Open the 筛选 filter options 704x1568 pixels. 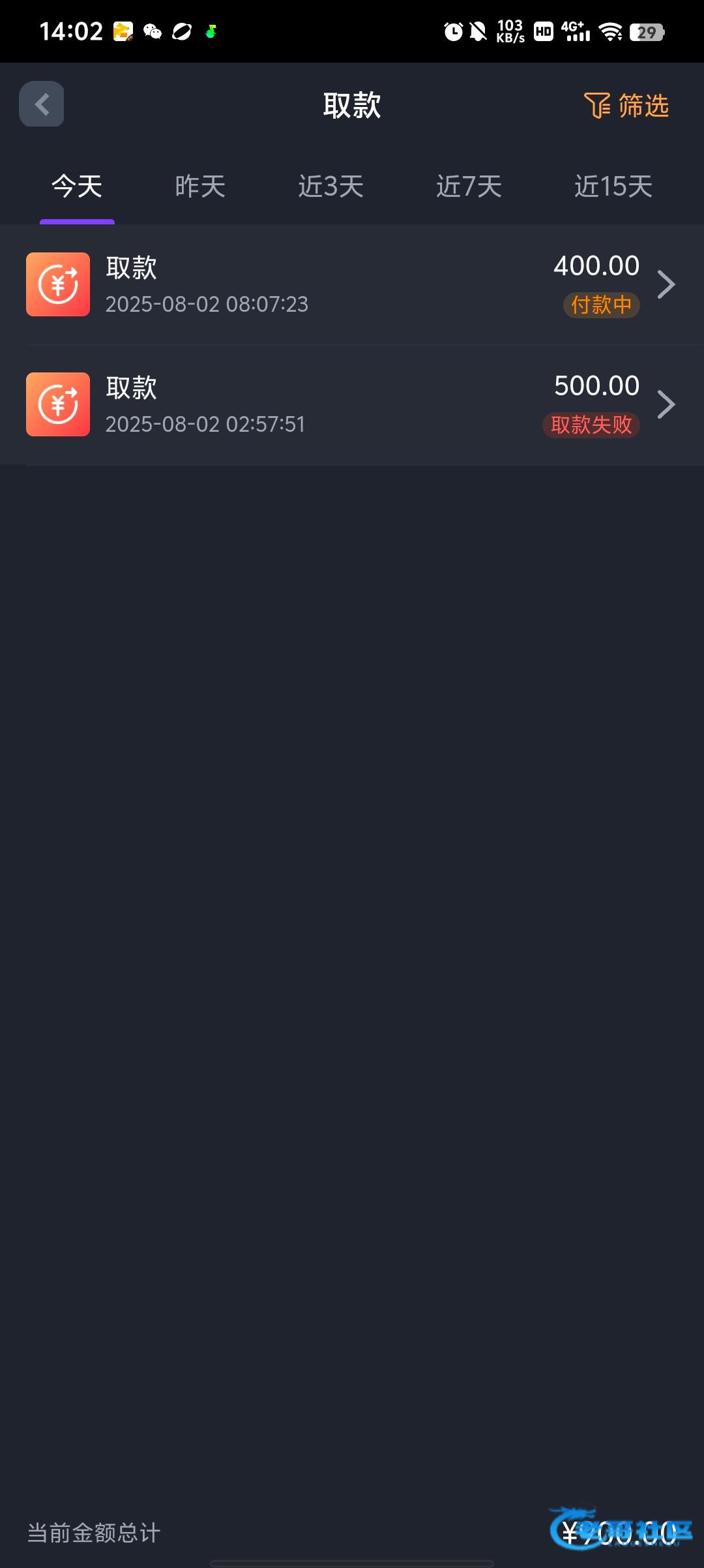(x=626, y=106)
